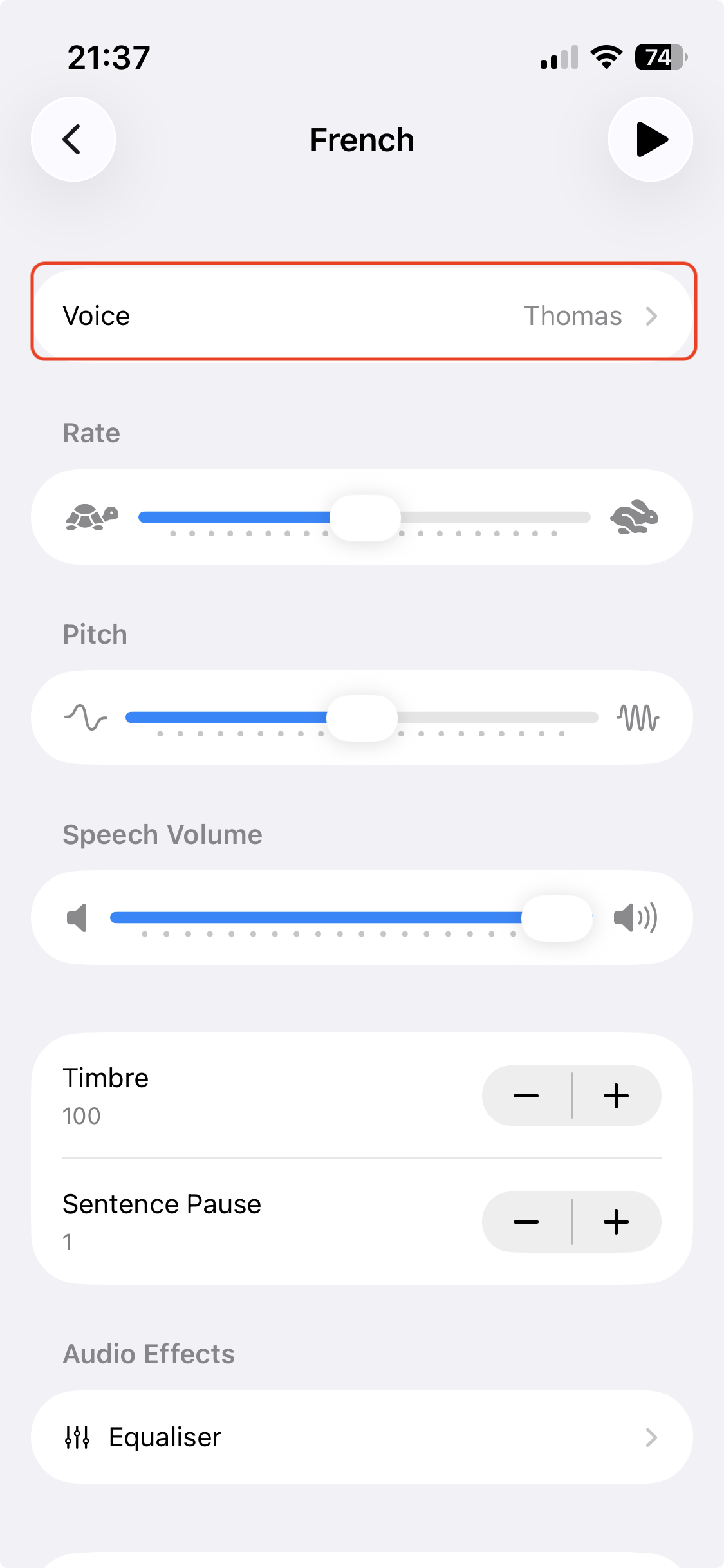Image resolution: width=724 pixels, height=1568 pixels.
Task: Tap the play button to preview speech
Action: 650,139
